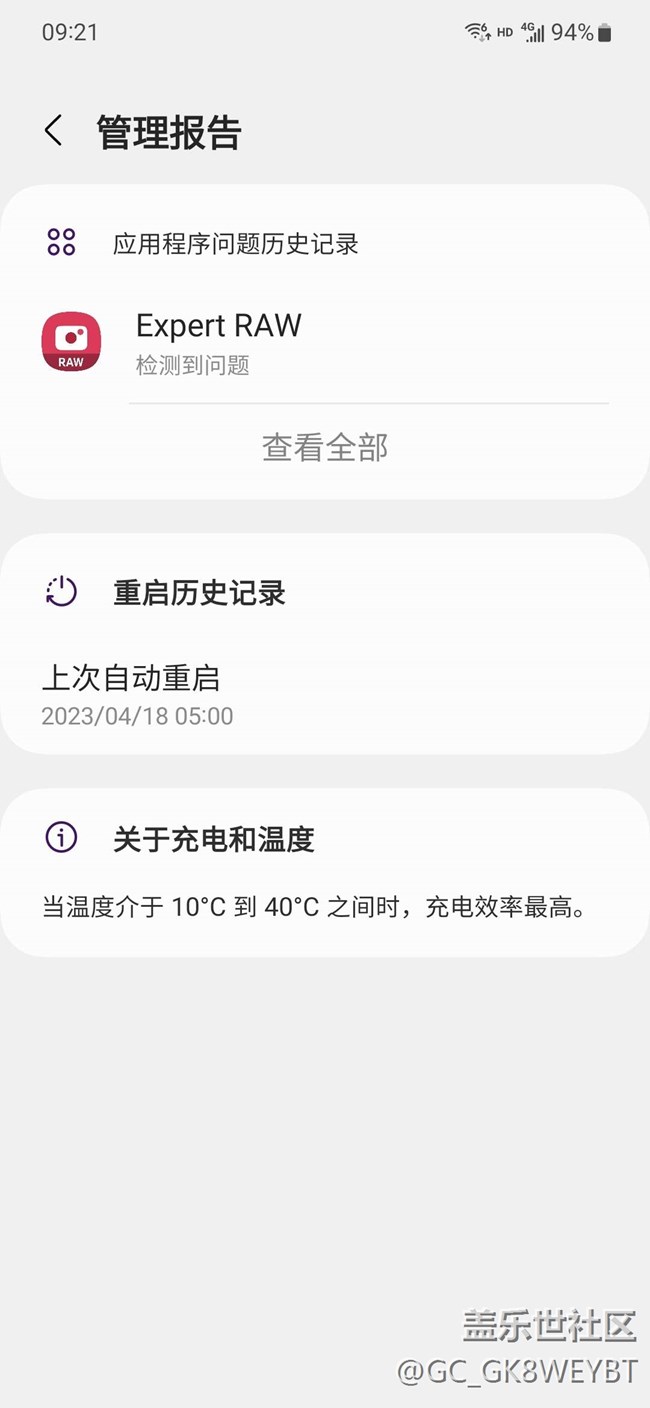Tap 查看全部 to view all issues
This screenshot has height=1408, width=650.
click(x=325, y=447)
